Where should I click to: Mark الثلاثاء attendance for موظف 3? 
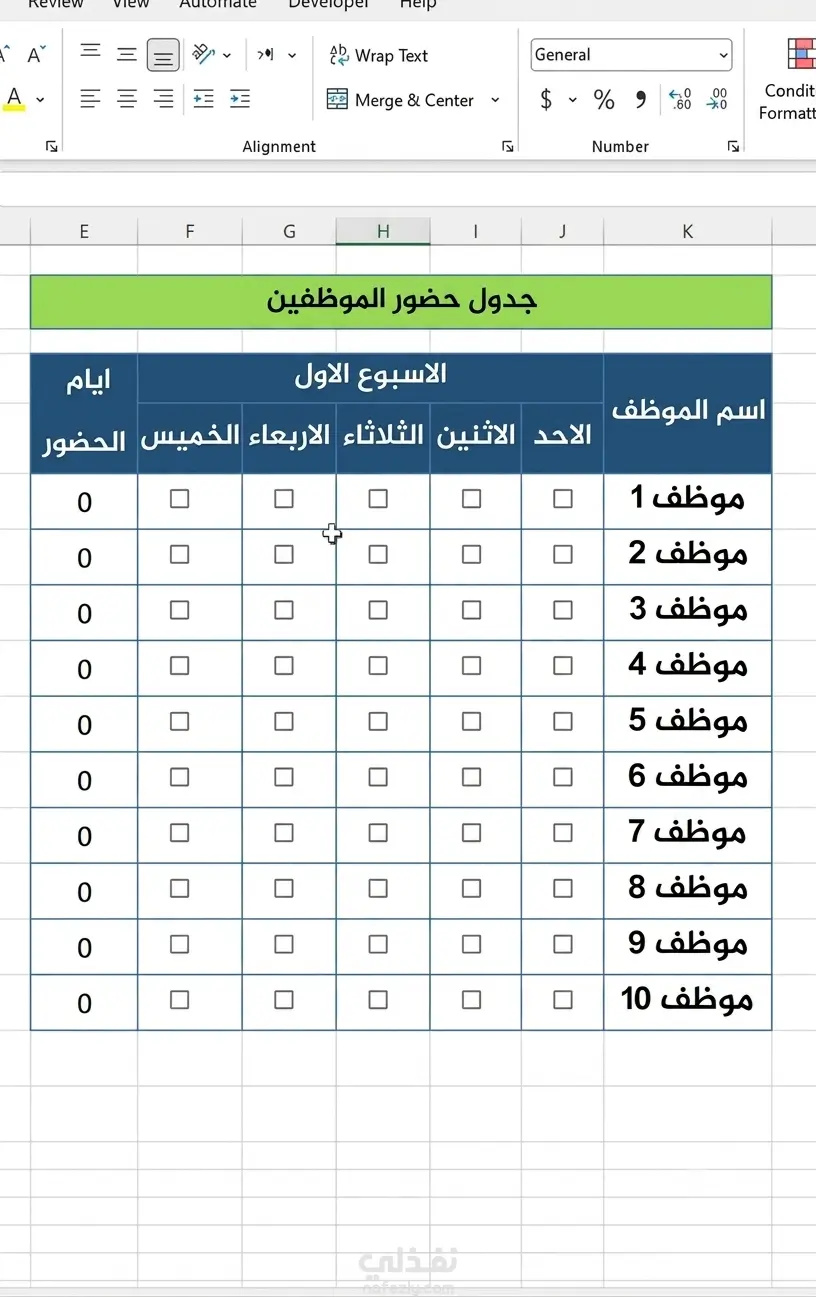(x=378, y=610)
